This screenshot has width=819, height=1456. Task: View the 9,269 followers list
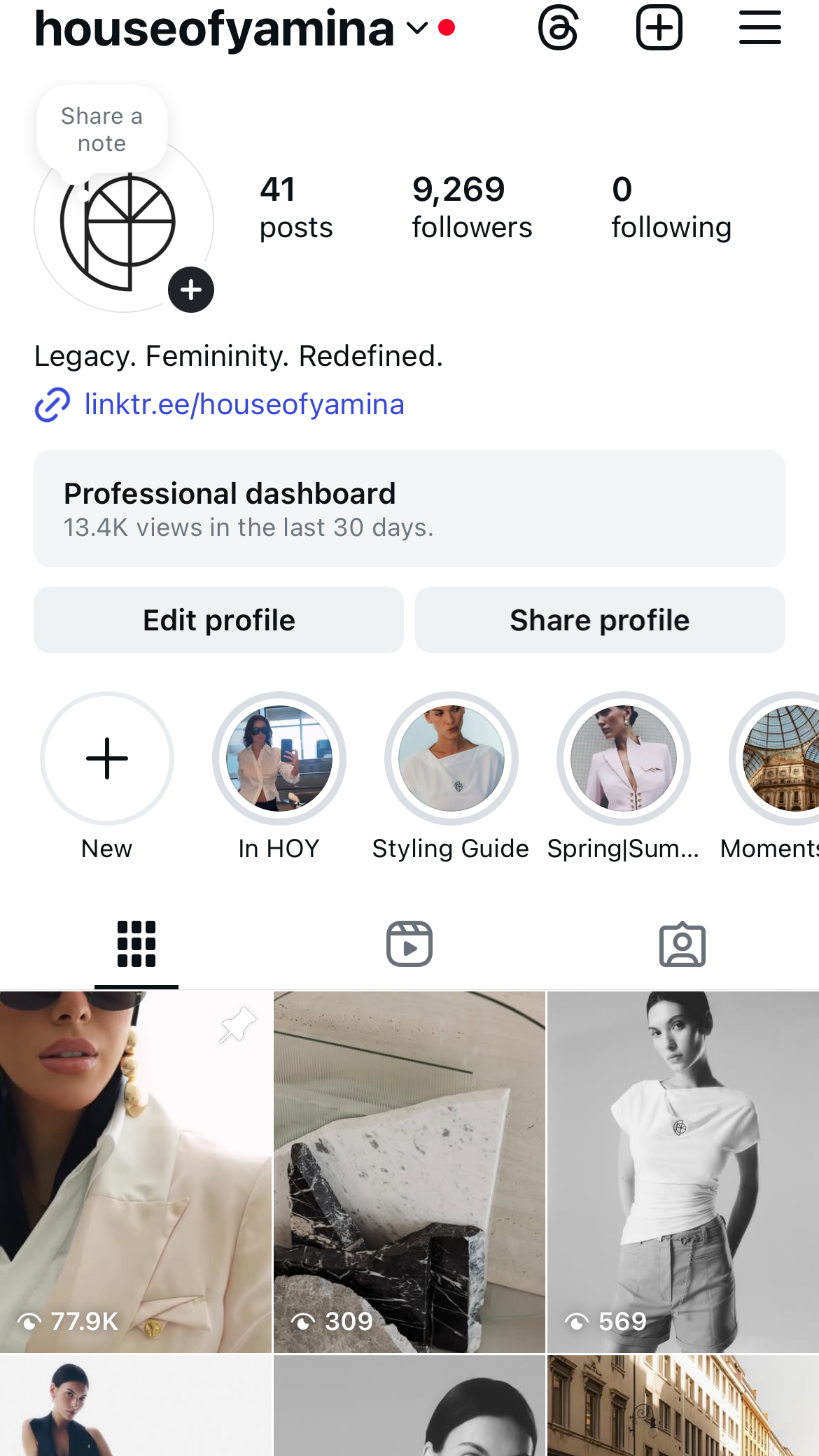pos(472,208)
